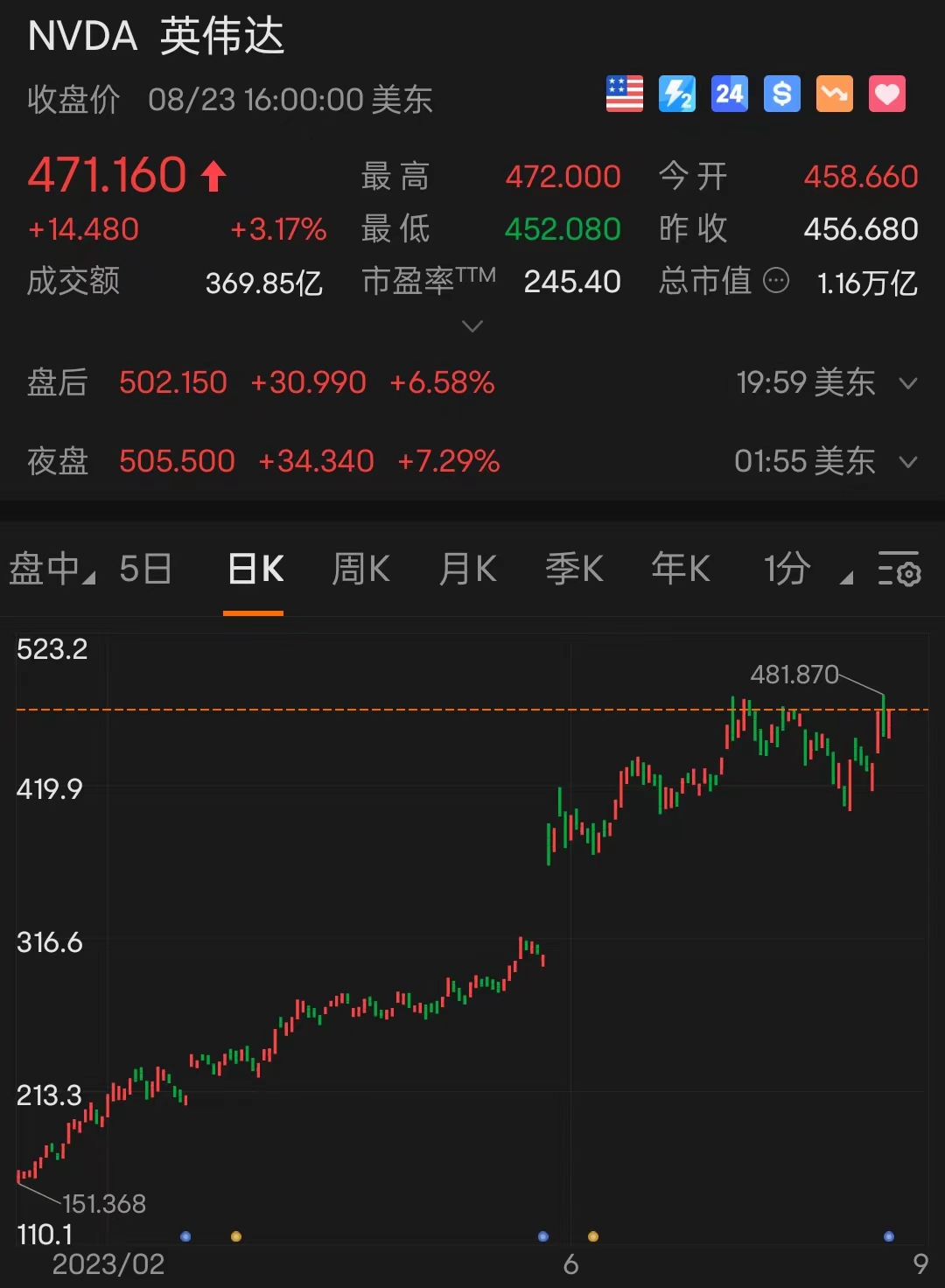This screenshot has height=1288, width=945.
Task: Expand the 夜盘 overnight session row
Action: point(906,461)
